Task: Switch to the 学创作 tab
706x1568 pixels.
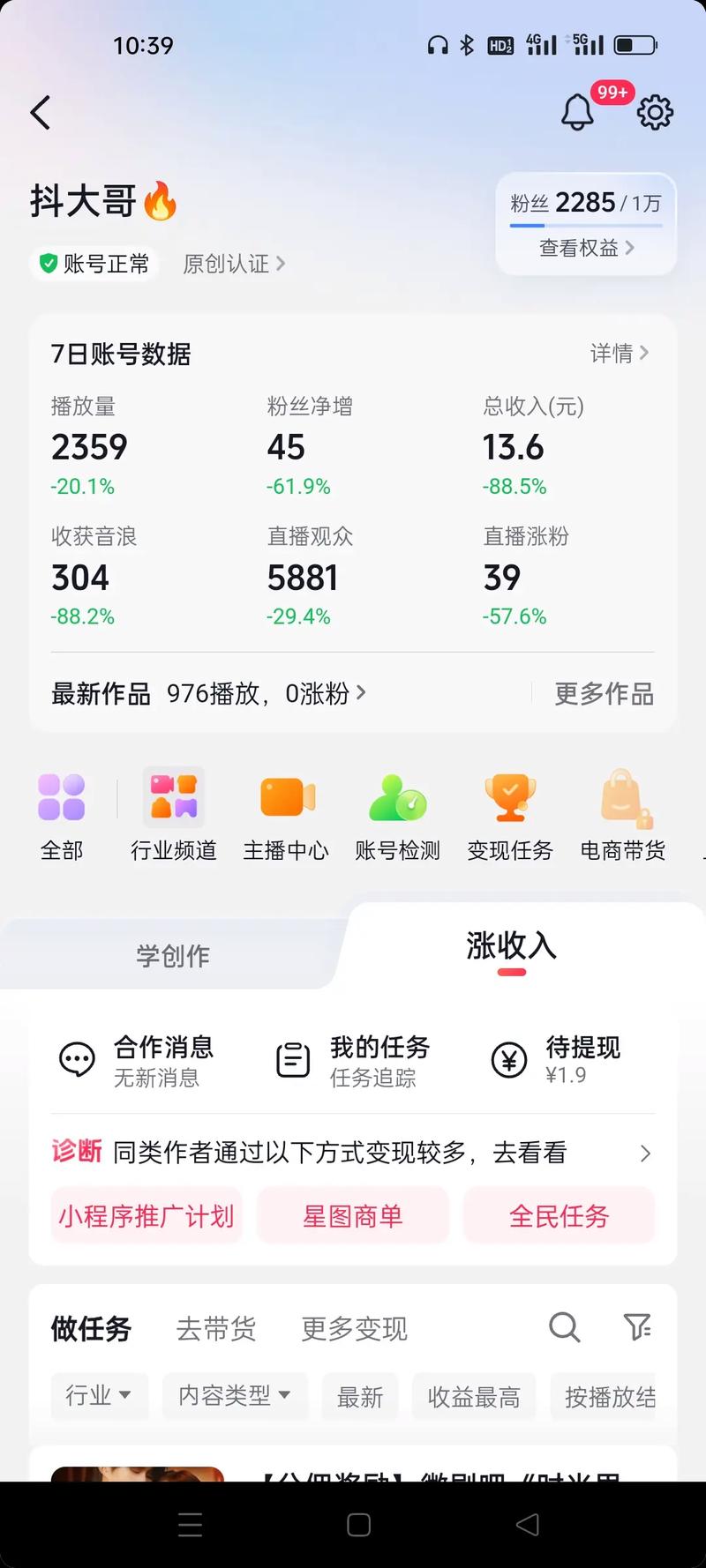Action: click(172, 953)
